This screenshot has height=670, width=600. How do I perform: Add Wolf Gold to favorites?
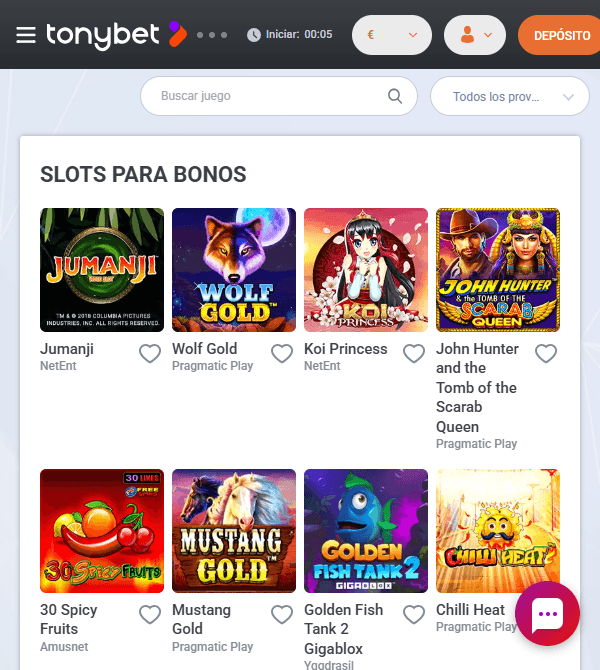click(282, 353)
